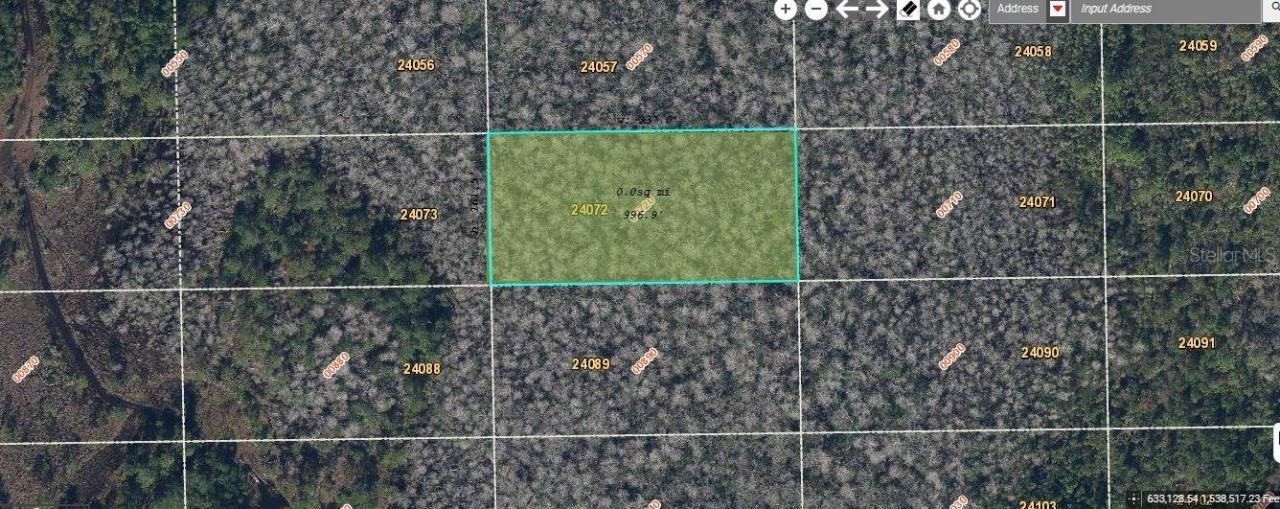Go to the previous map extent
The width and height of the screenshot is (1280, 509).
click(x=847, y=9)
